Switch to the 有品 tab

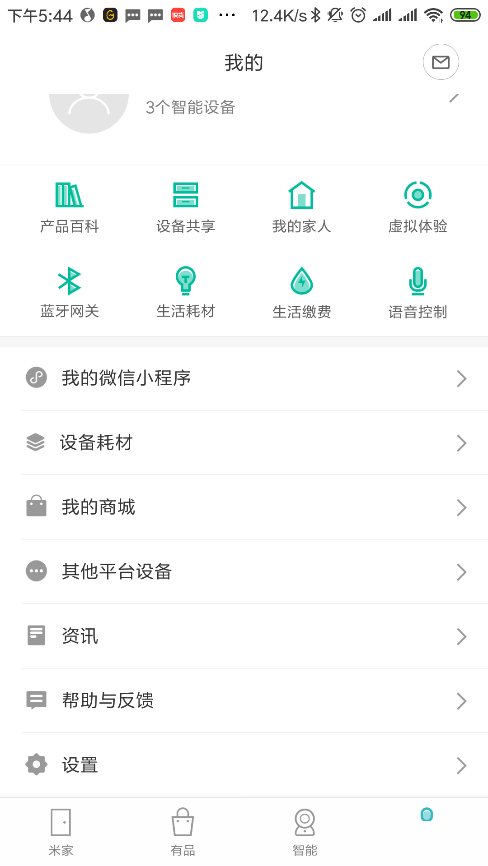pos(183,832)
